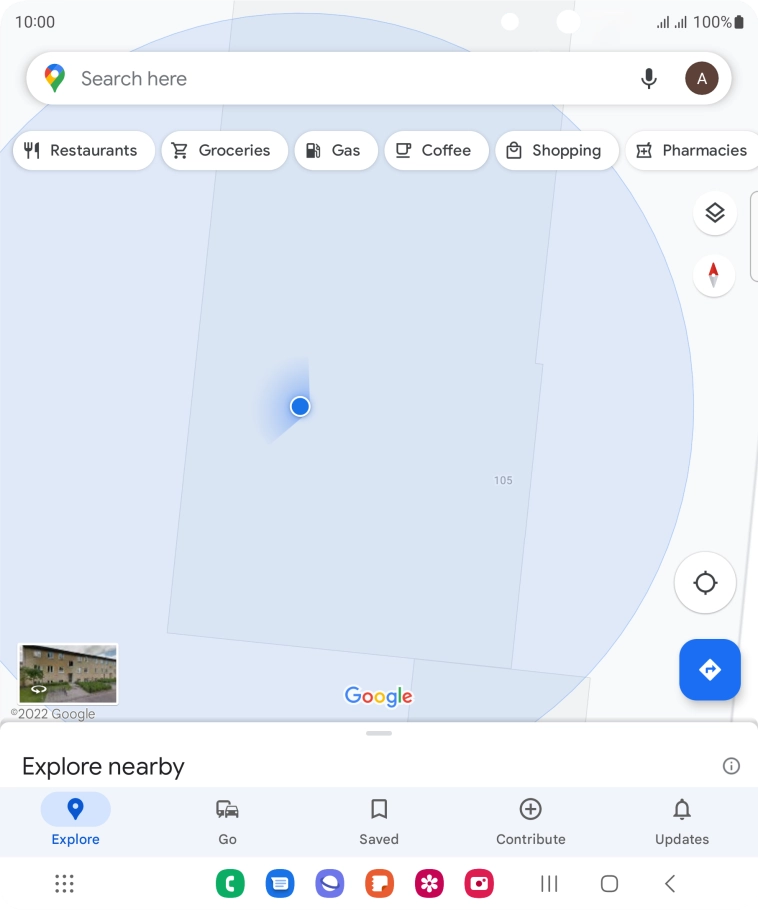Open the account profile avatar

coord(701,78)
